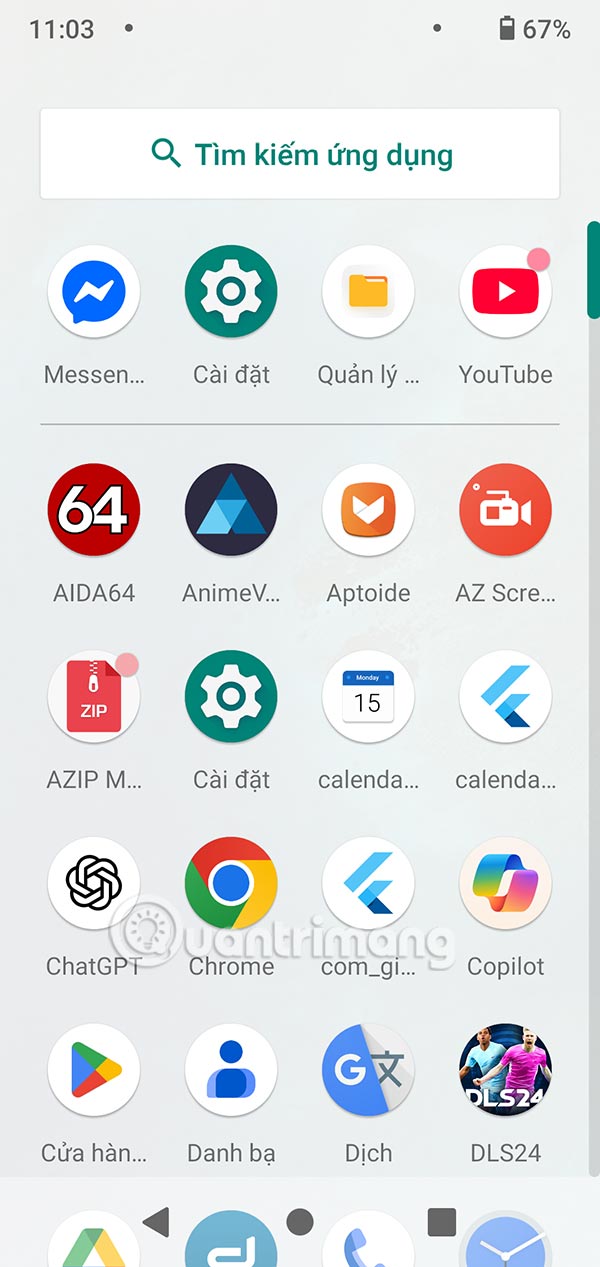Viewport: 600px width, 1267px height.
Task: Open the com_gi Flutter app
Action: (368, 883)
